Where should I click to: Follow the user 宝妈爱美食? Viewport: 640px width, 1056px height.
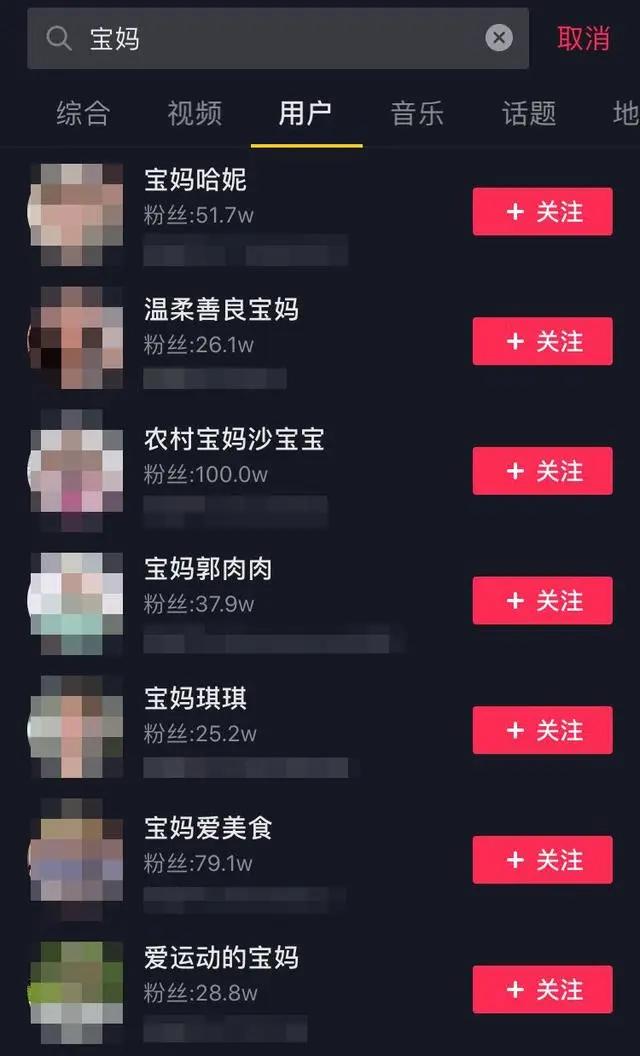542,860
